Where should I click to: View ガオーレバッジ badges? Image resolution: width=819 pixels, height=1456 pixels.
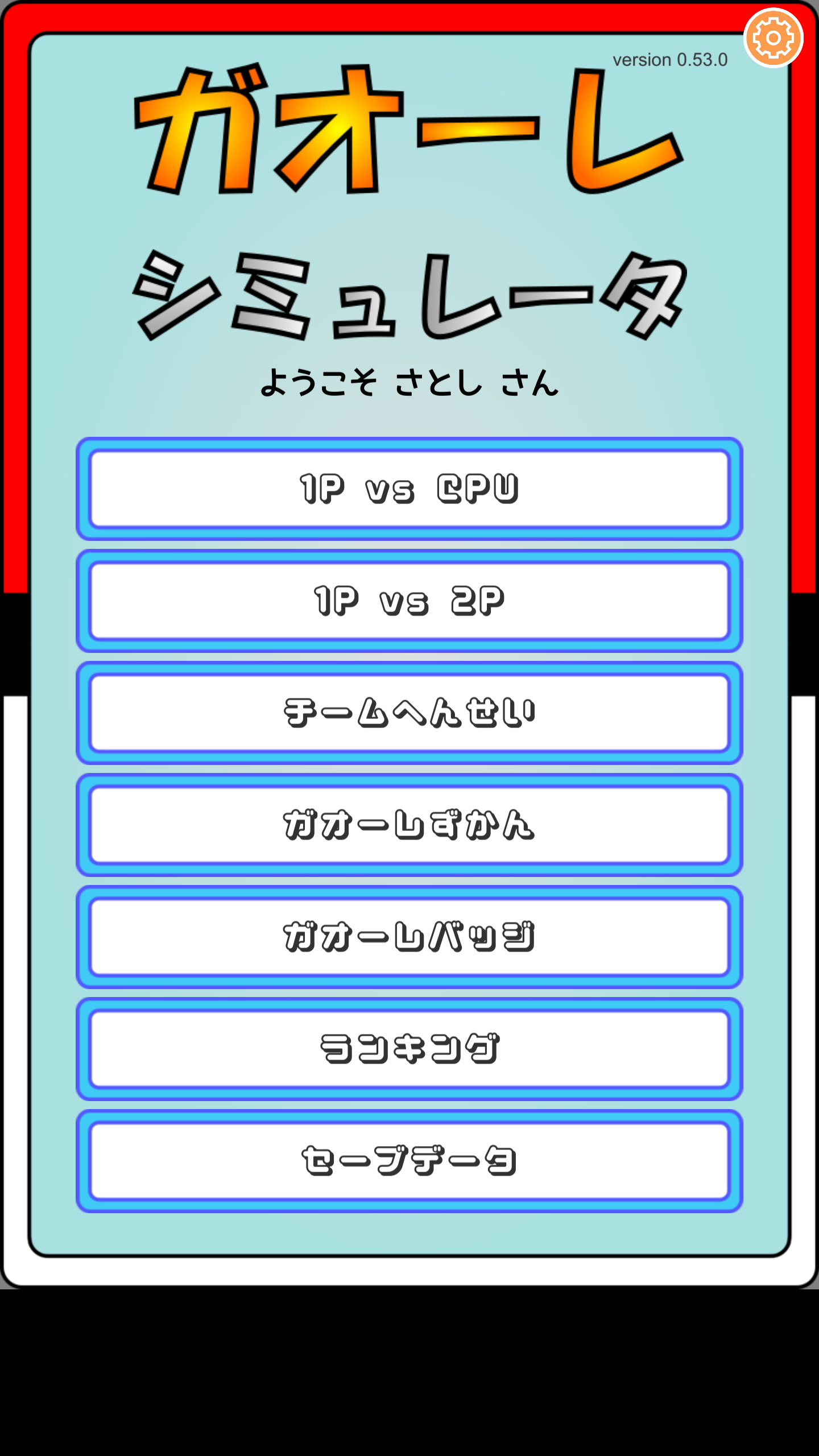(409, 937)
